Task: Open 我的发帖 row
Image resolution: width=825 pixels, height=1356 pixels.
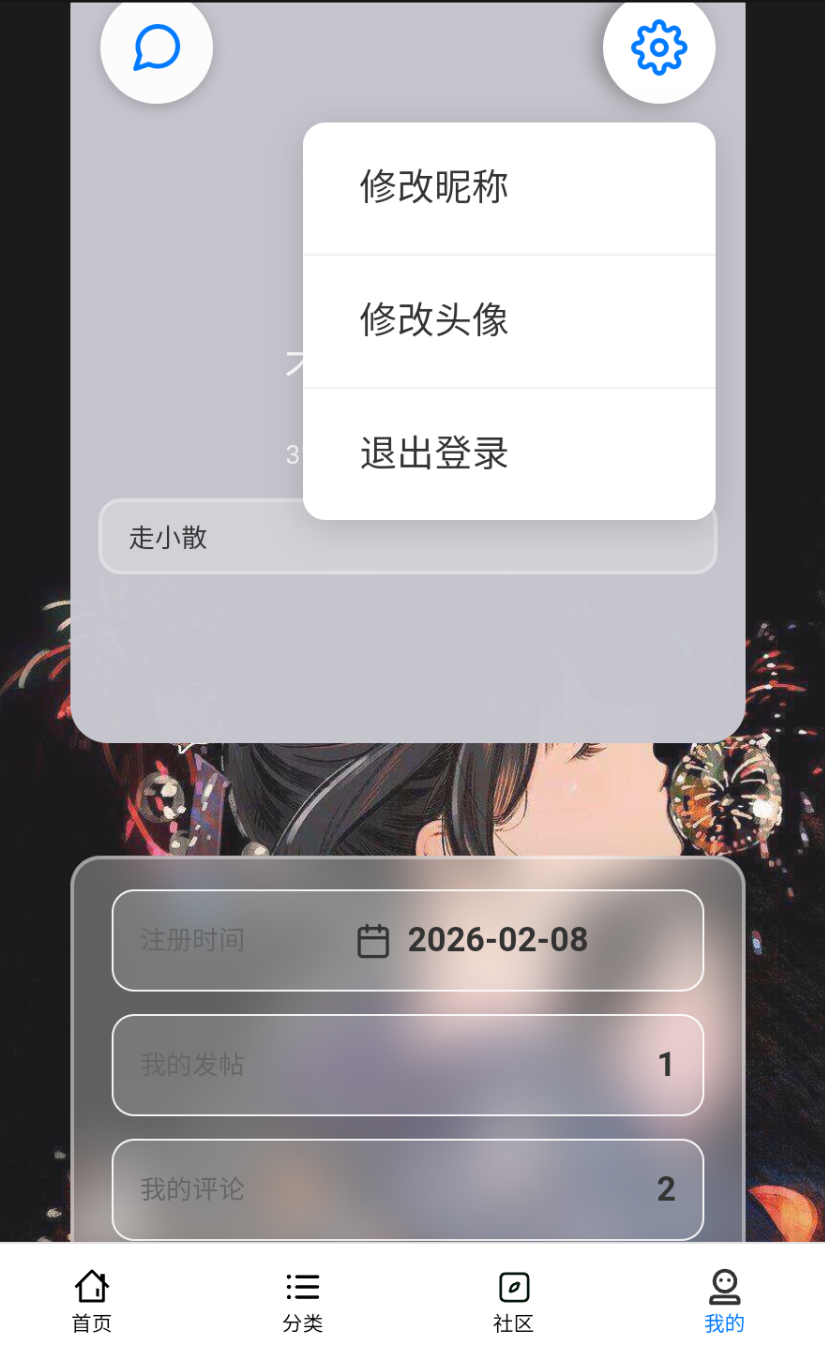Action: pos(408,1065)
